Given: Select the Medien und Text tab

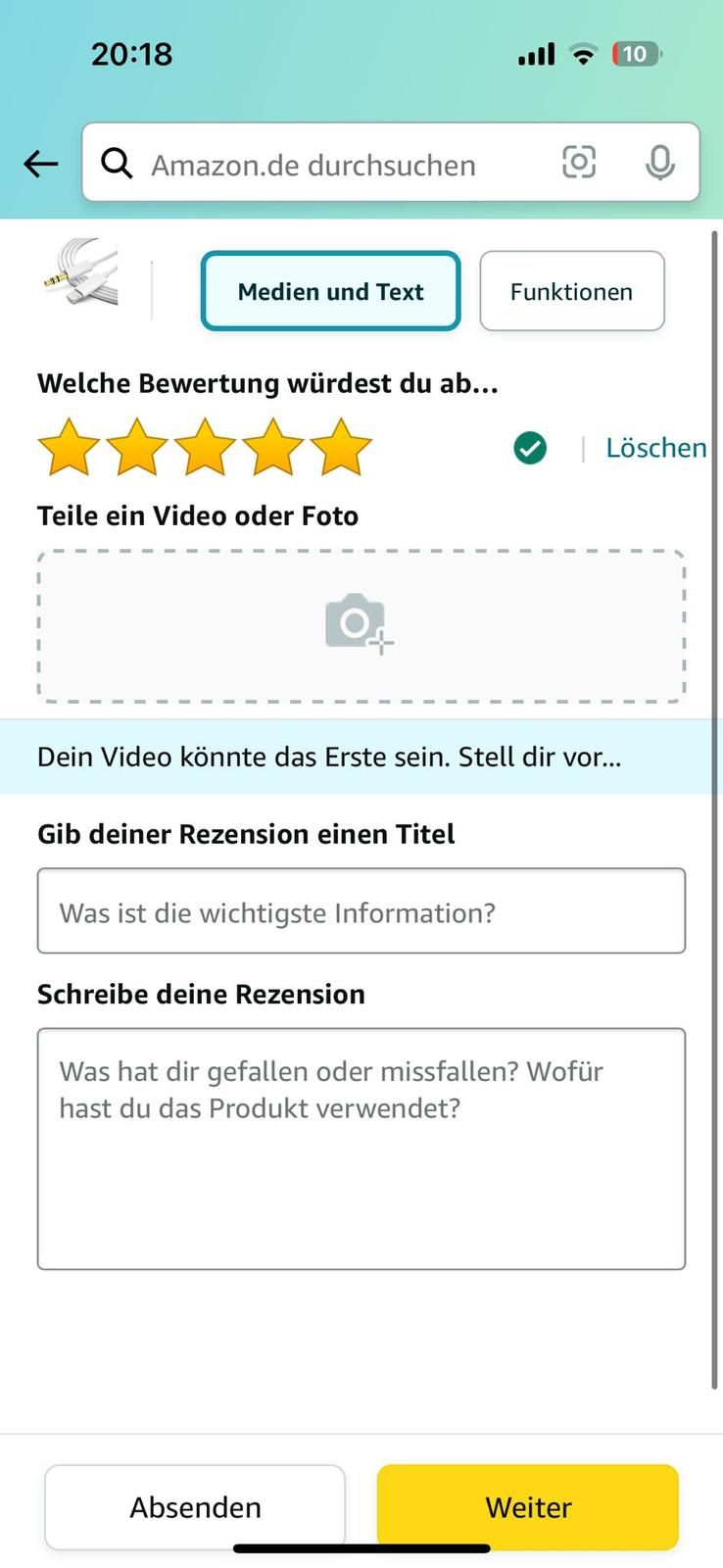Looking at the screenshot, I should pos(330,291).
